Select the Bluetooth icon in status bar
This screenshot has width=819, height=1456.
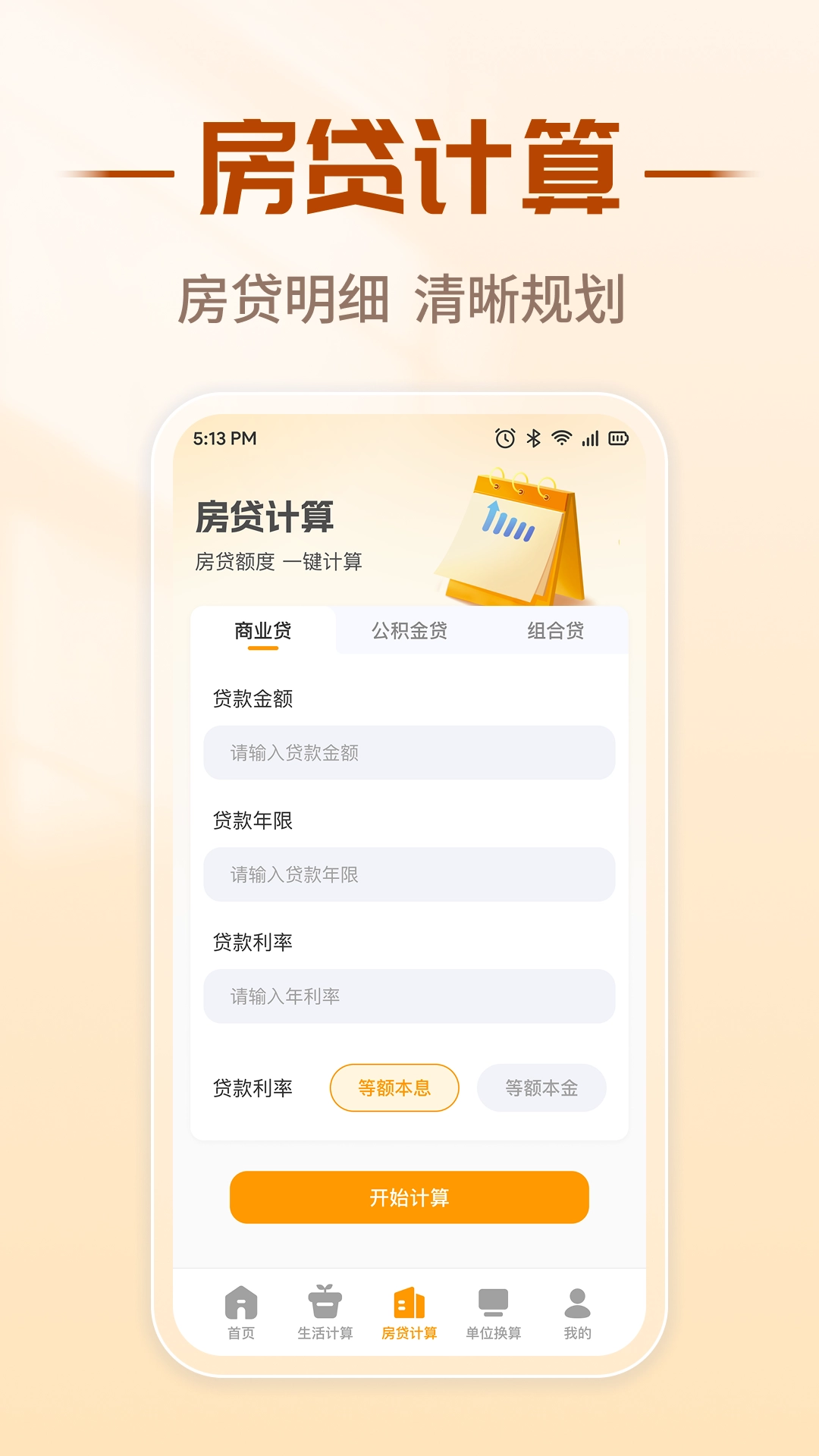[x=533, y=437]
